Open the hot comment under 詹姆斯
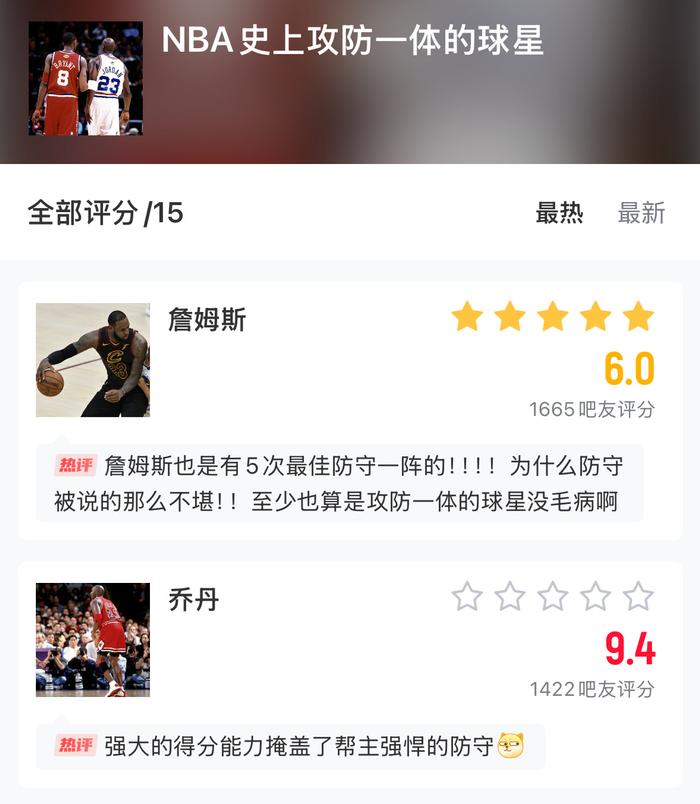This screenshot has width=700, height=804. (x=340, y=483)
